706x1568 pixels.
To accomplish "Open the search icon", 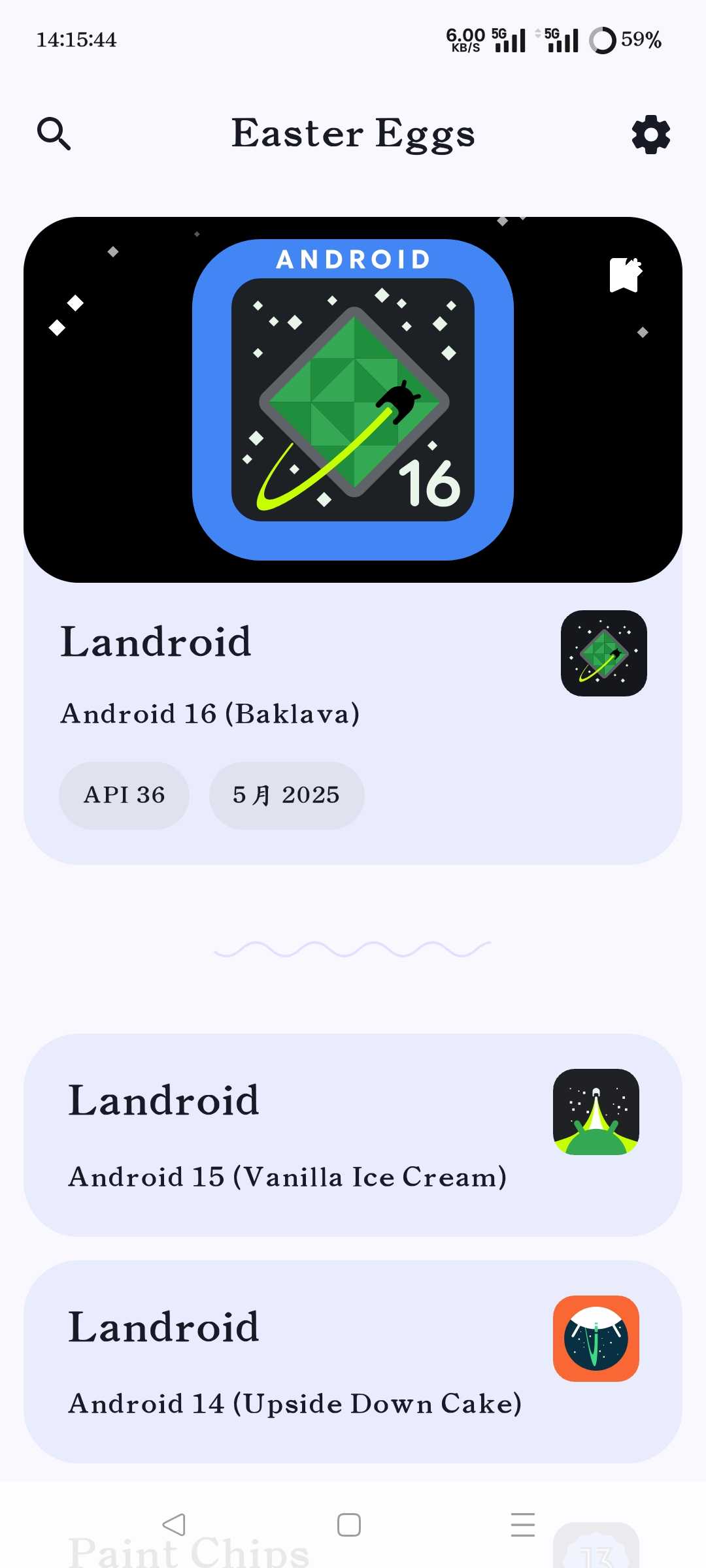I will point(54,134).
